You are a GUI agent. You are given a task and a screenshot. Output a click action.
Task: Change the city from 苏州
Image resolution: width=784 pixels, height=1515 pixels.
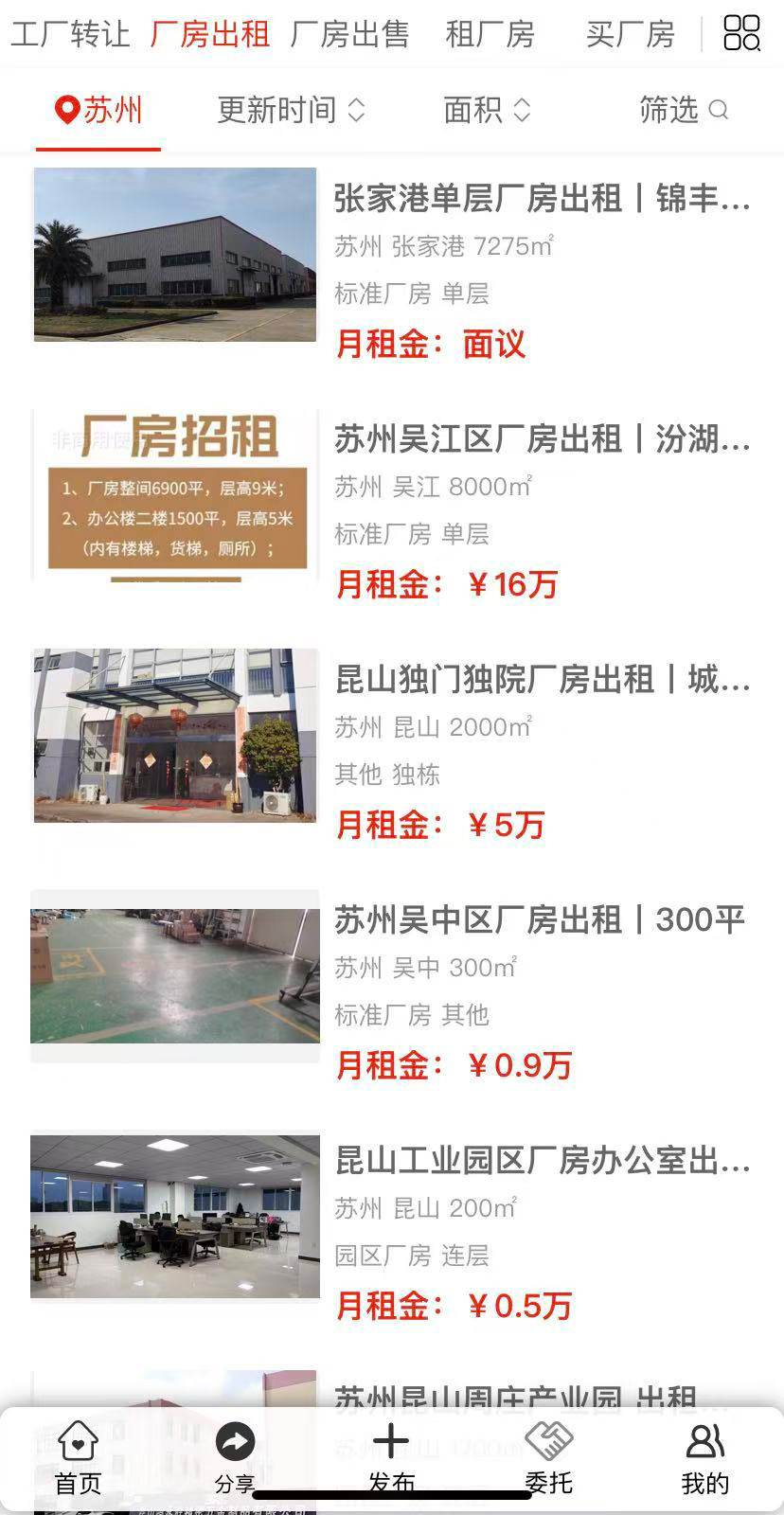98,111
